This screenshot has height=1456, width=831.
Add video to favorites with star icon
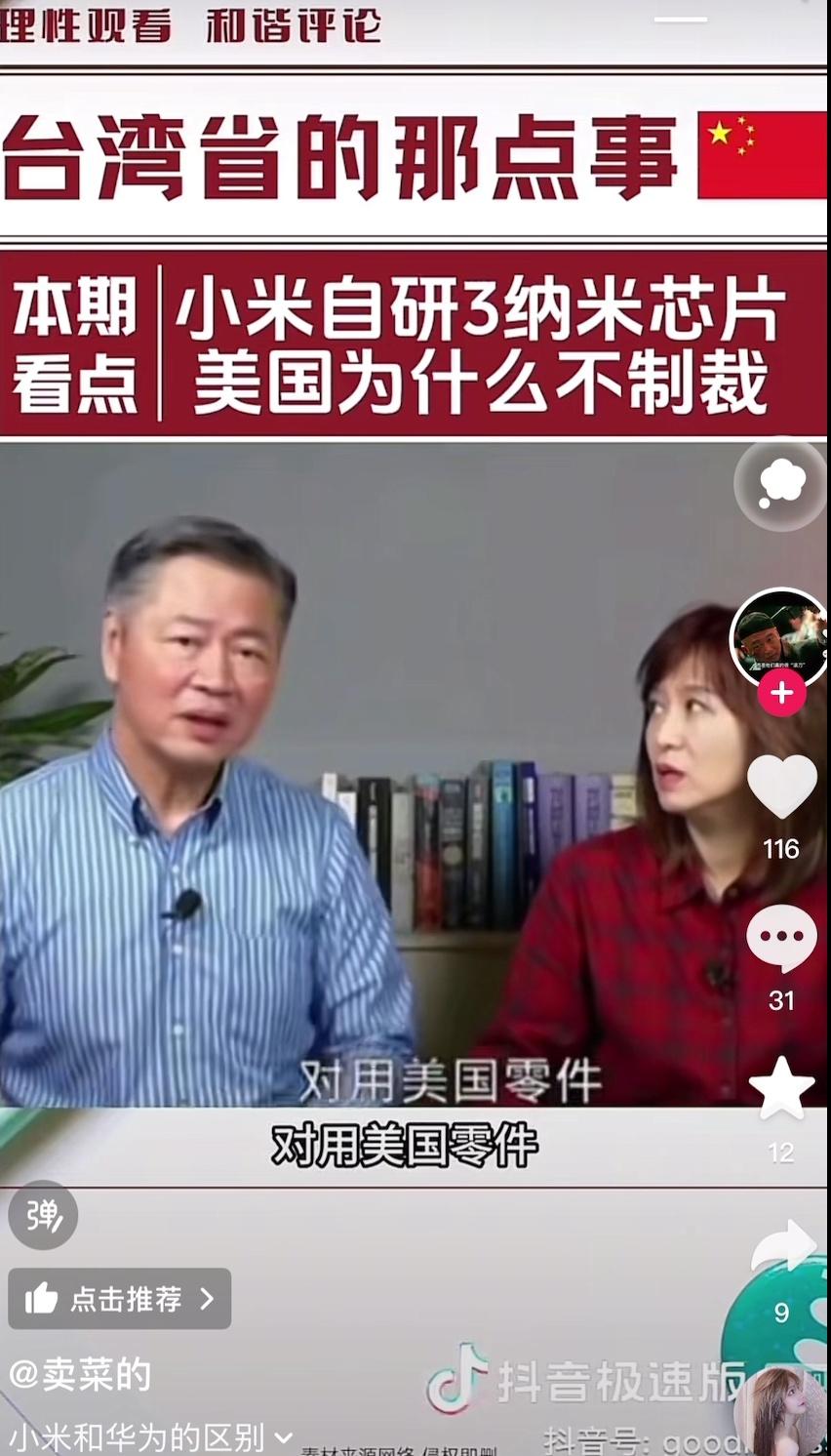781,1089
